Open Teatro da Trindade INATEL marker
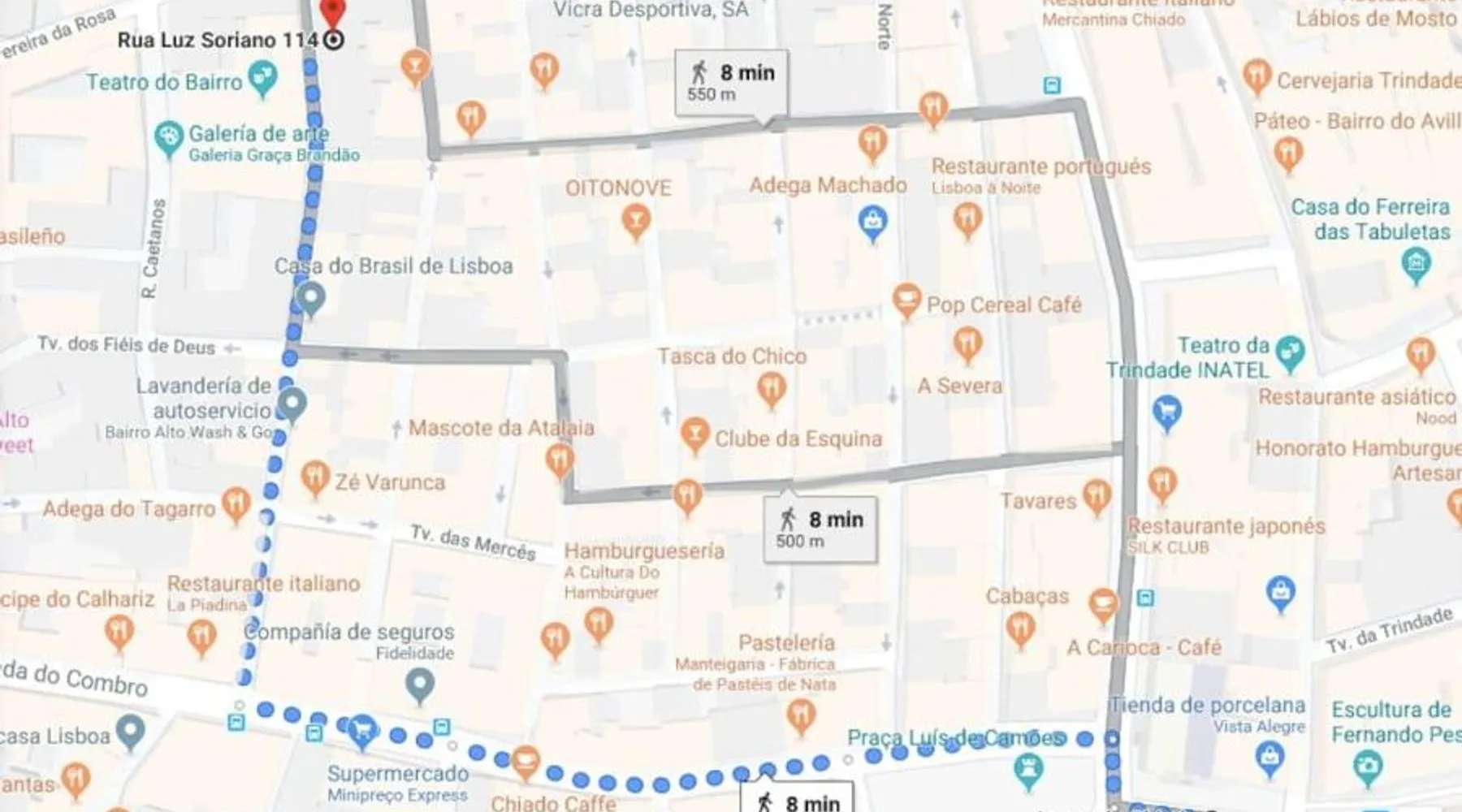The image size is (1462, 812). point(1290,352)
